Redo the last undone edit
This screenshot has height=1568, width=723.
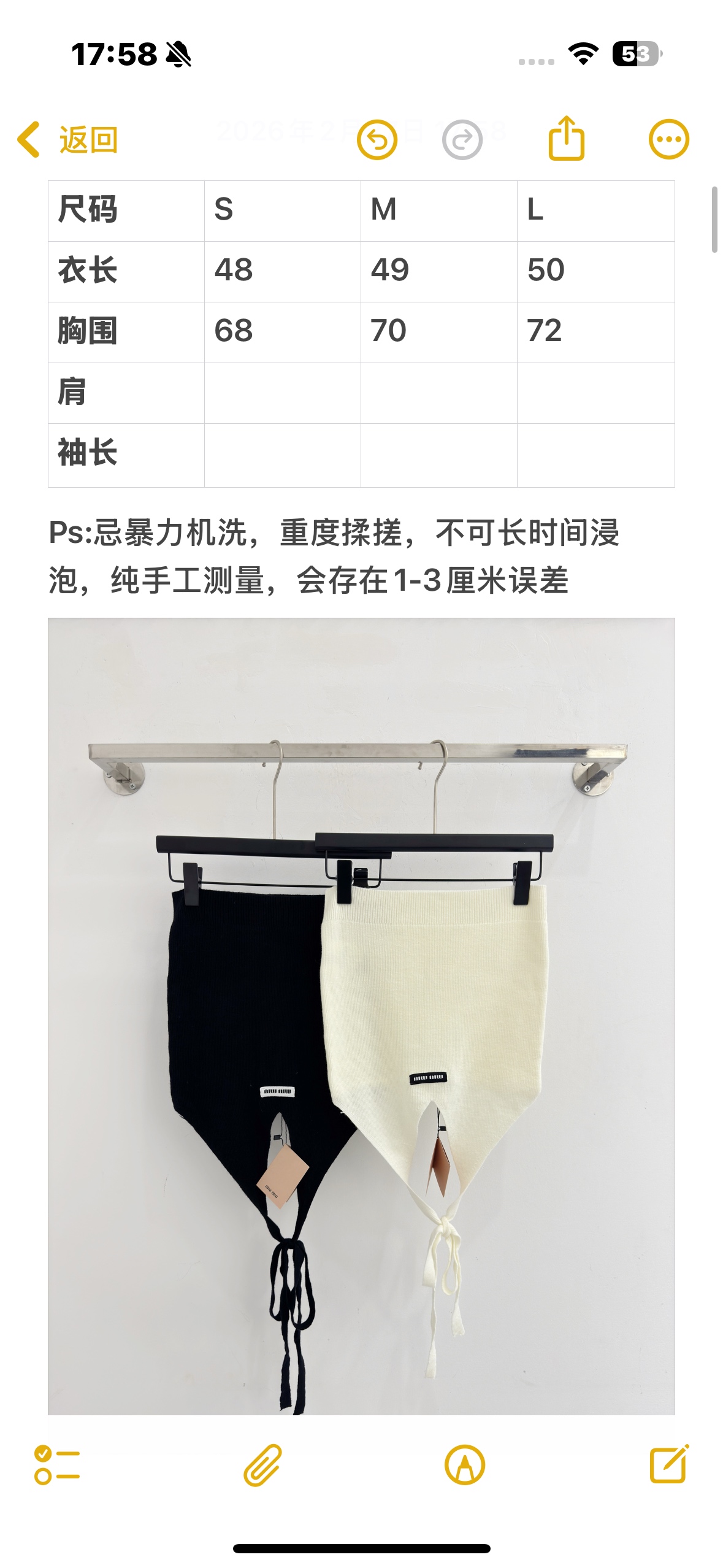pyautogui.click(x=462, y=140)
